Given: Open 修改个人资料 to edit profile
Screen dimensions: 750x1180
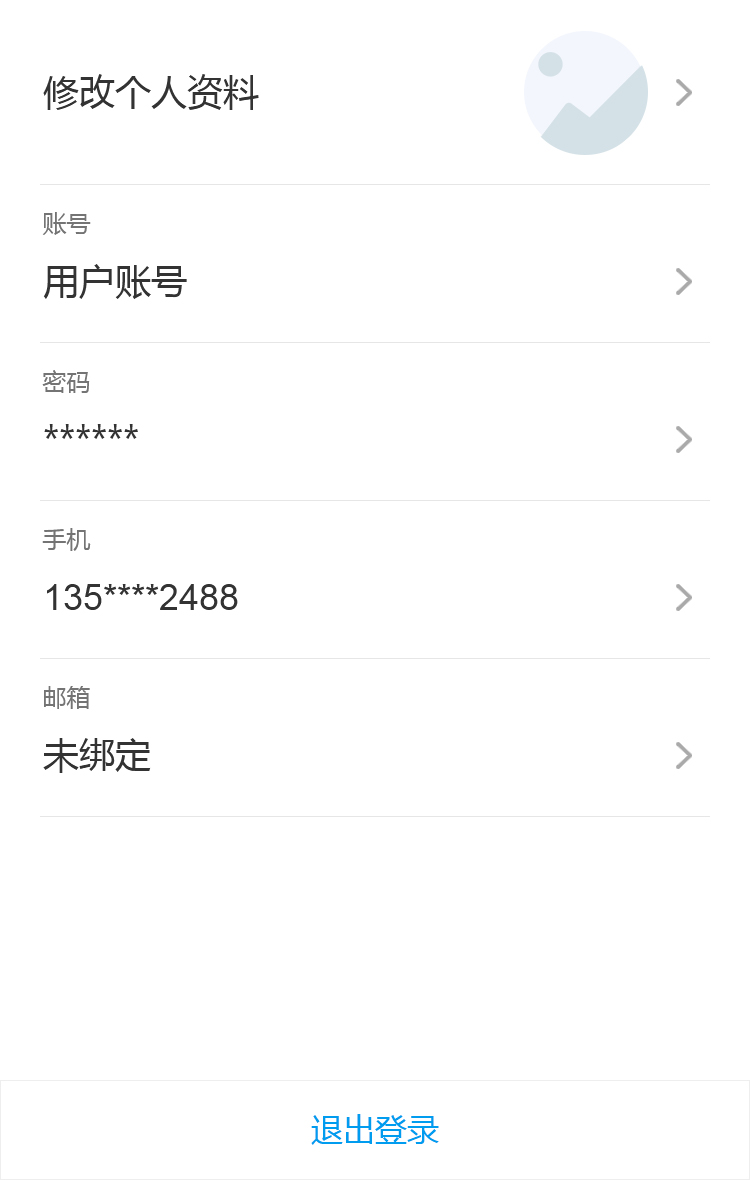Looking at the screenshot, I should [x=374, y=93].
